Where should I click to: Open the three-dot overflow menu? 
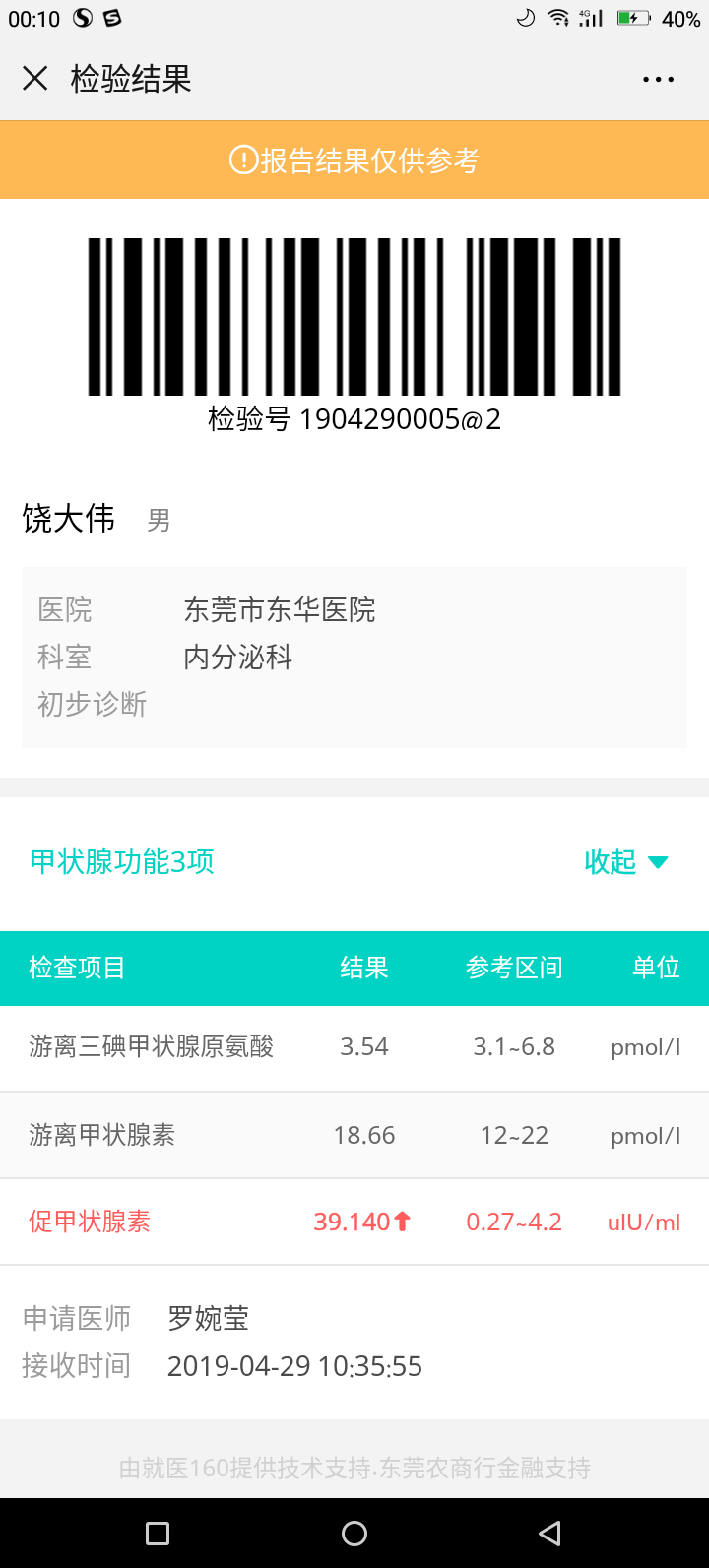pyautogui.click(x=658, y=80)
